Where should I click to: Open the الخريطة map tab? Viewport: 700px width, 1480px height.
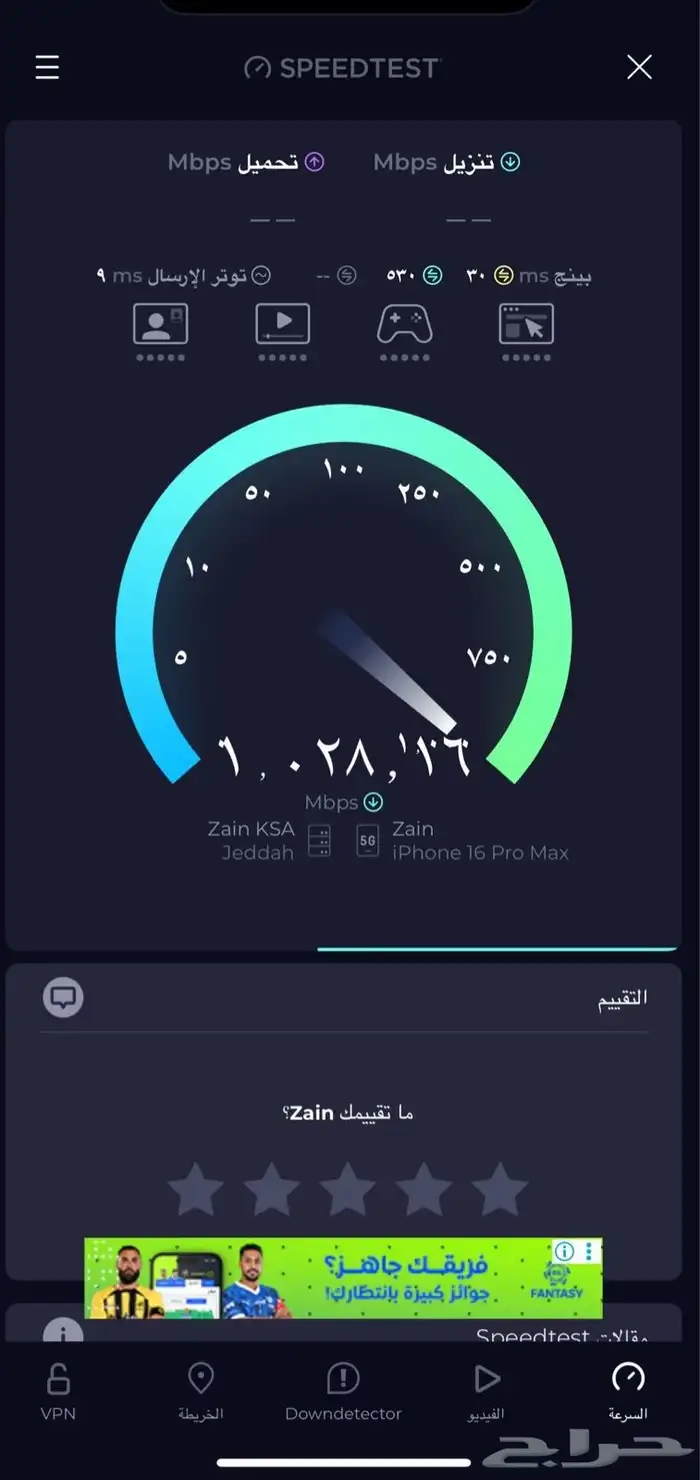pos(201,1392)
